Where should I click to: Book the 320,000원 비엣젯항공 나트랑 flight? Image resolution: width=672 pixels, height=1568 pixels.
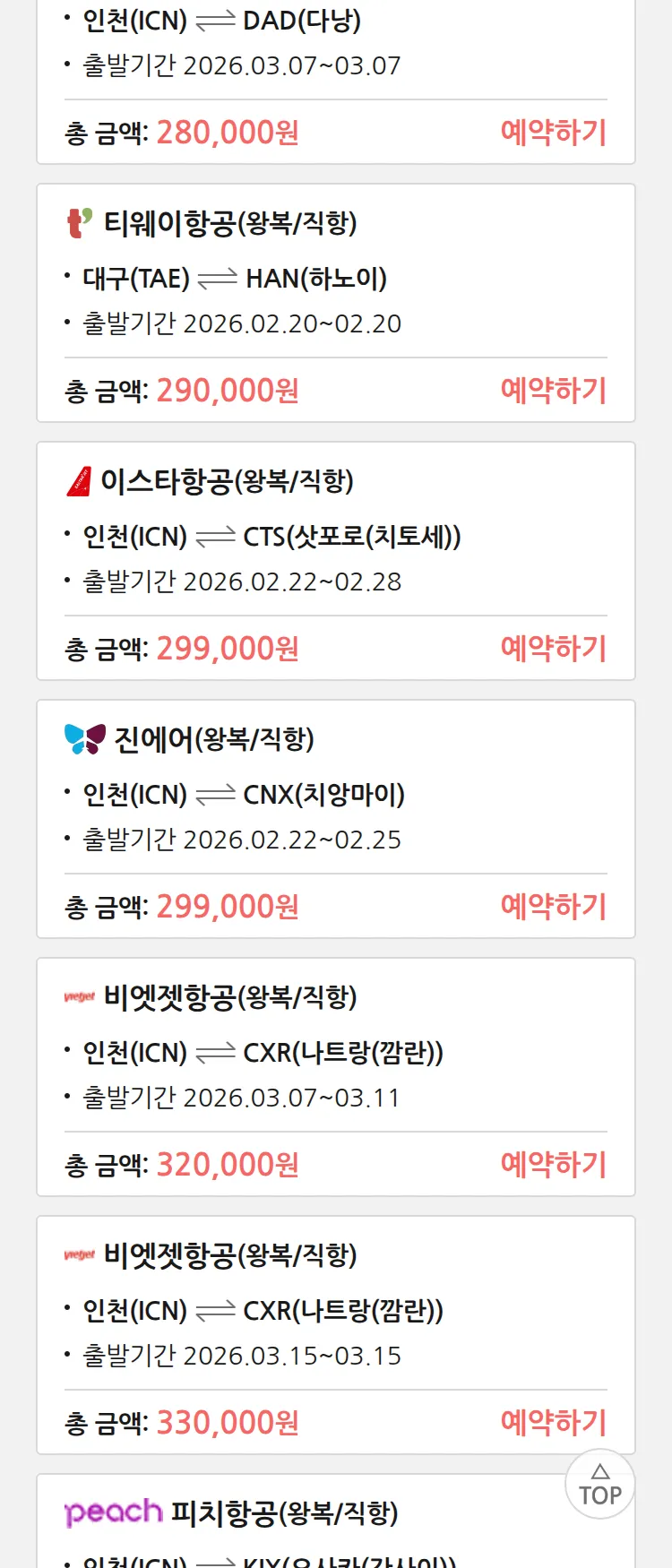click(553, 1165)
